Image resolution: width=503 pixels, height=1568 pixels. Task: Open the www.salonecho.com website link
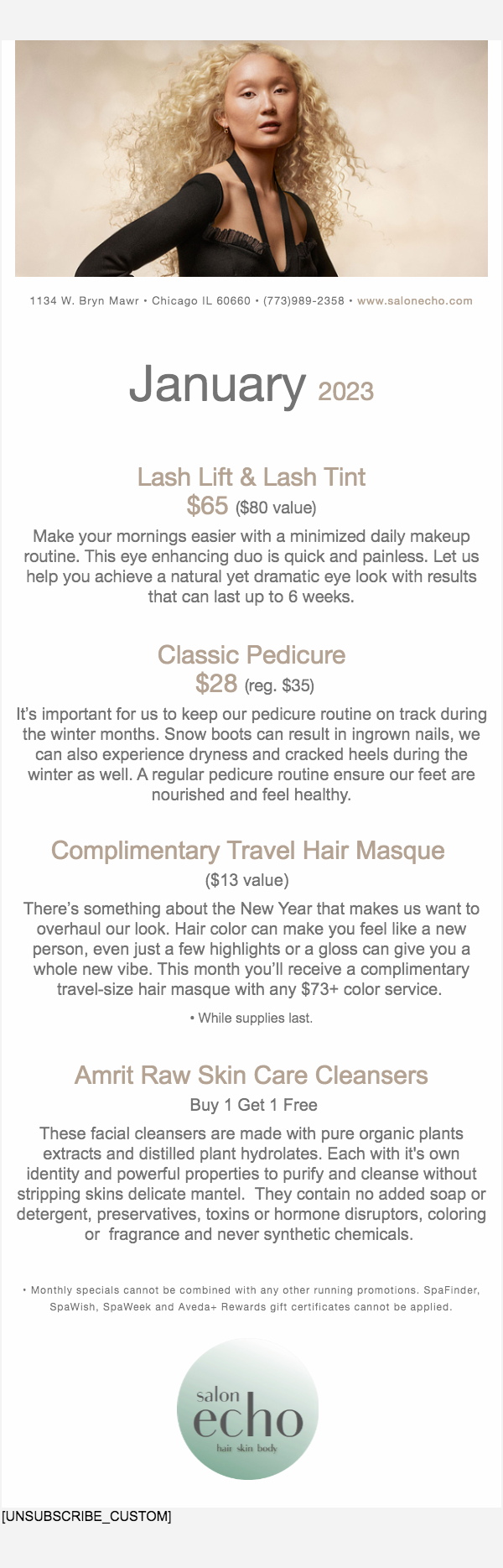click(x=414, y=300)
